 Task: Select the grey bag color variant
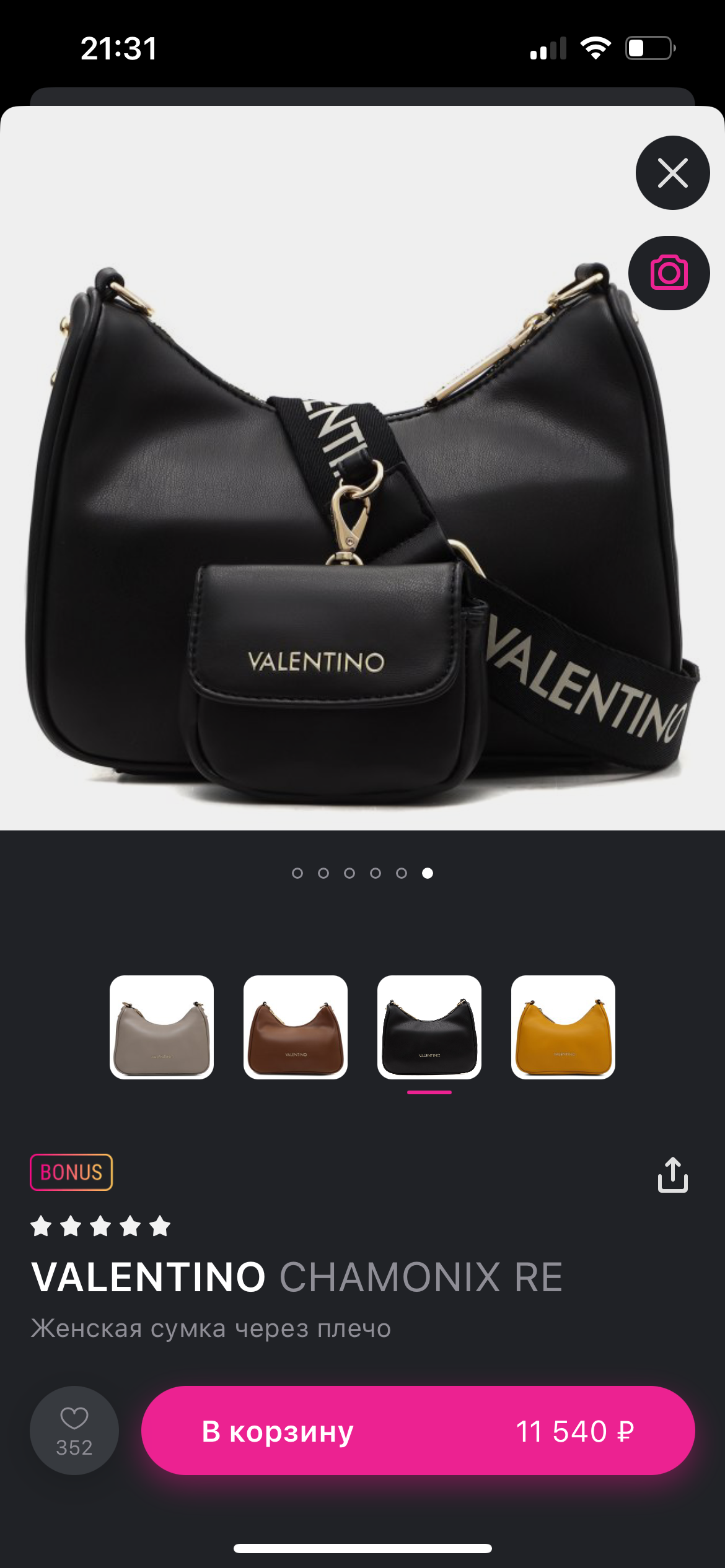click(162, 1027)
